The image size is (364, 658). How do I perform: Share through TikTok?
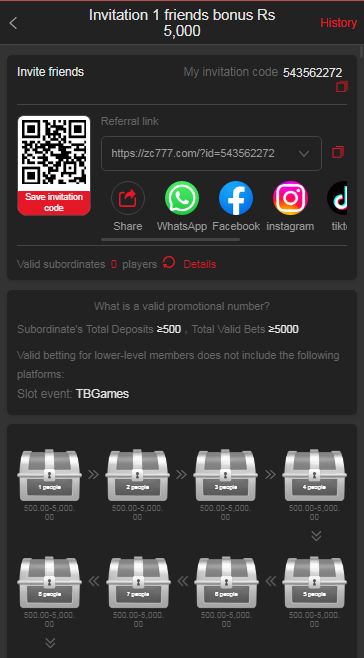338,198
